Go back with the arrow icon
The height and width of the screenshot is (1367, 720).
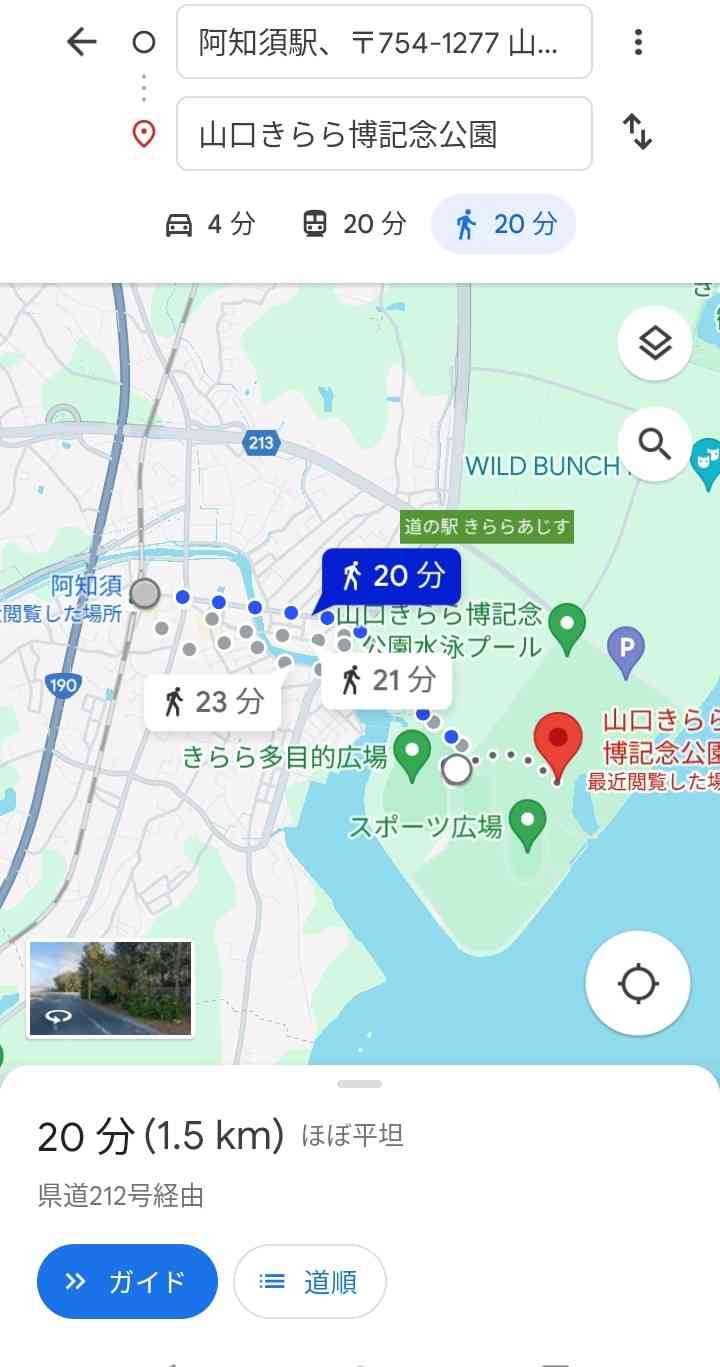point(81,41)
